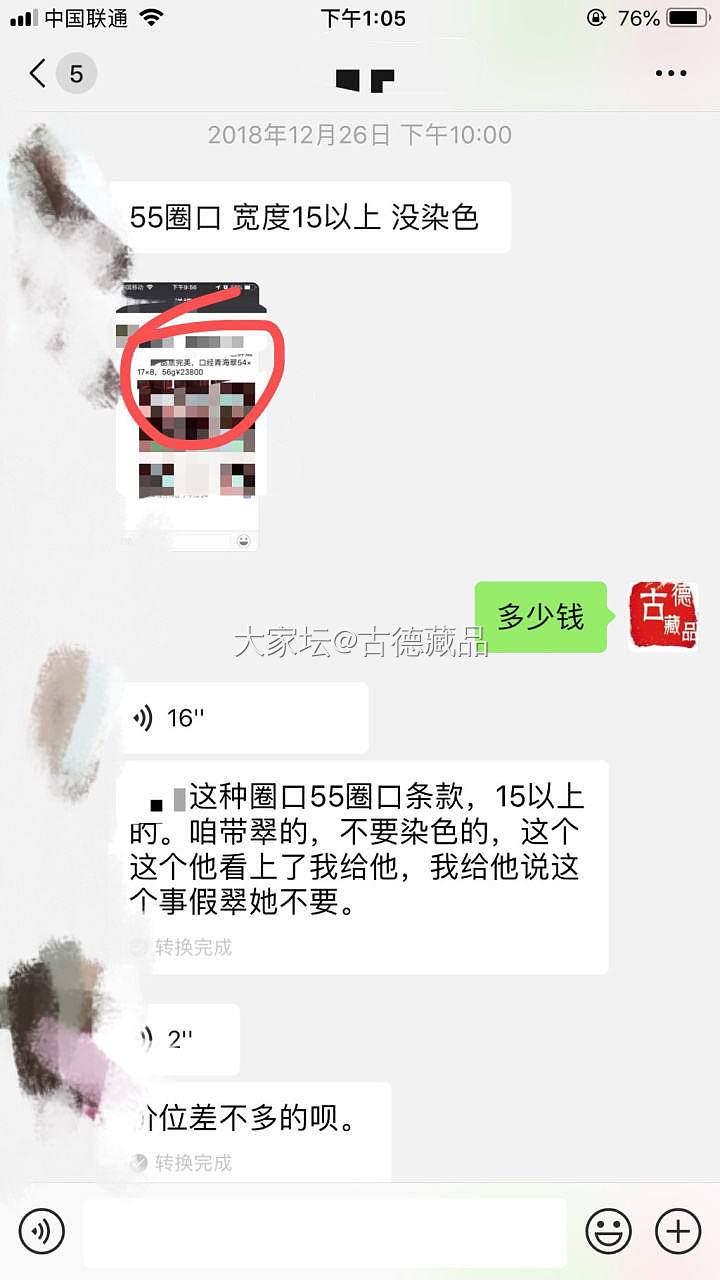Open the 古德藏品 sender avatar
Viewport: 720px width, 1280px height.
point(662,616)
